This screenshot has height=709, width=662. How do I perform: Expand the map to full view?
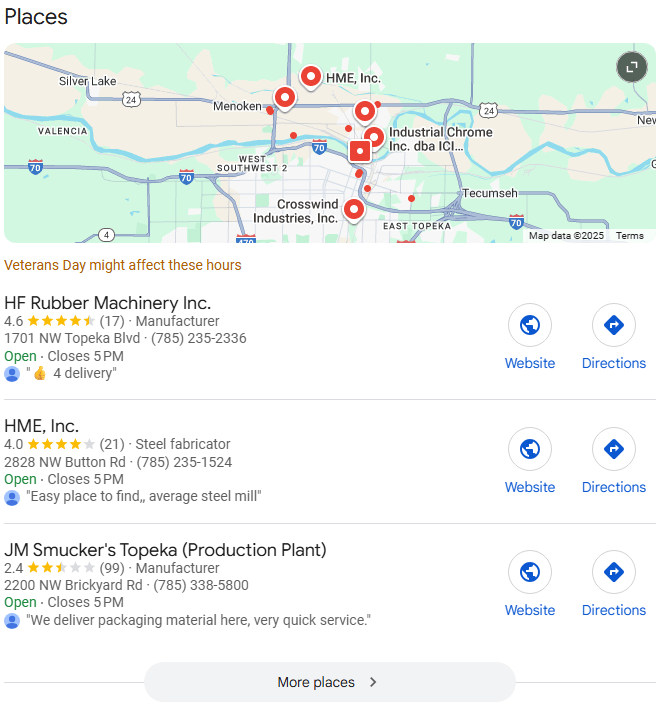[631, 67]
